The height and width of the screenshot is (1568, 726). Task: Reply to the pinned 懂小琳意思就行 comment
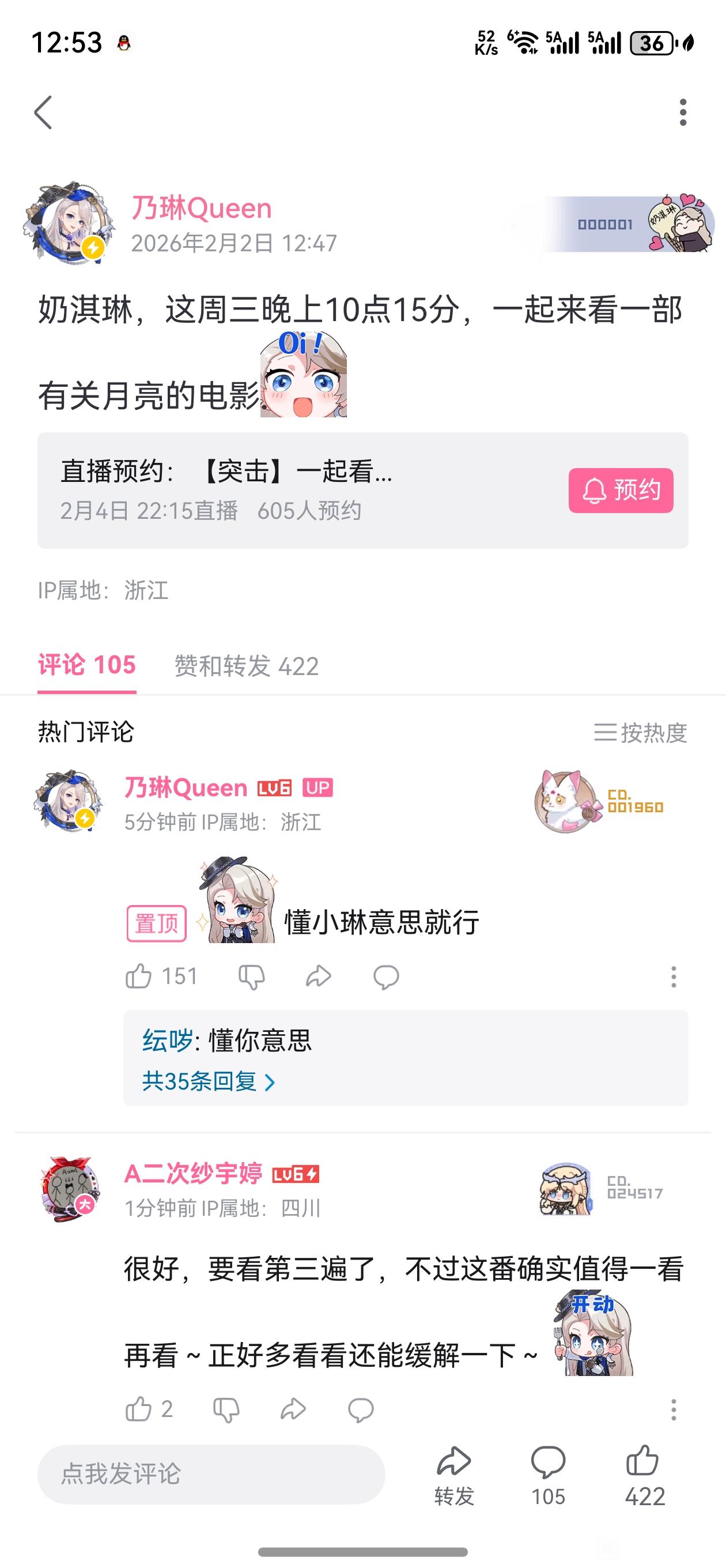[x=386, y=977]
